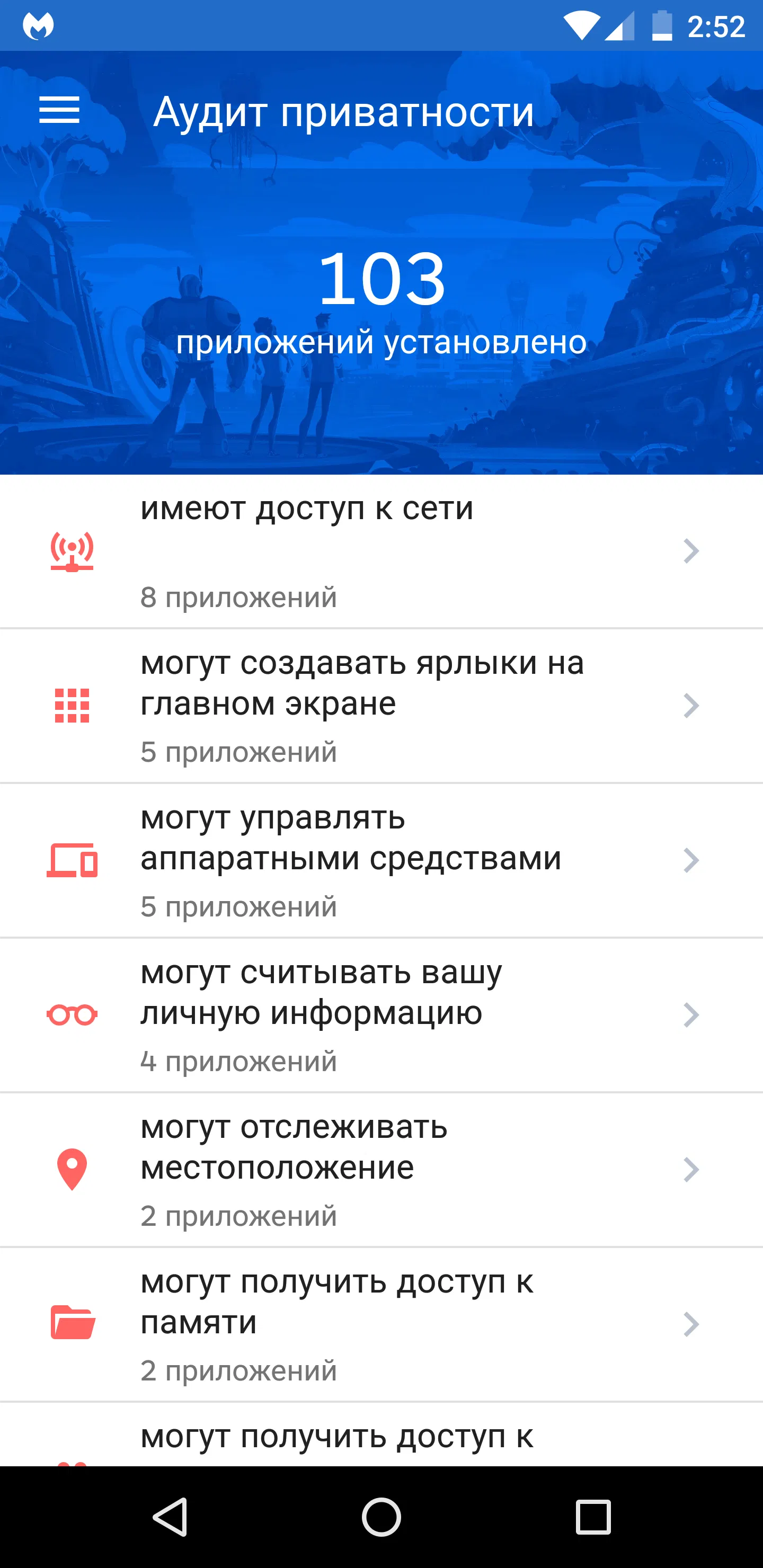Open «могут считывать вашу личную информацию» list
Image resolution: width=763 pixels, height=1568 pixels.
point(381,1015)
